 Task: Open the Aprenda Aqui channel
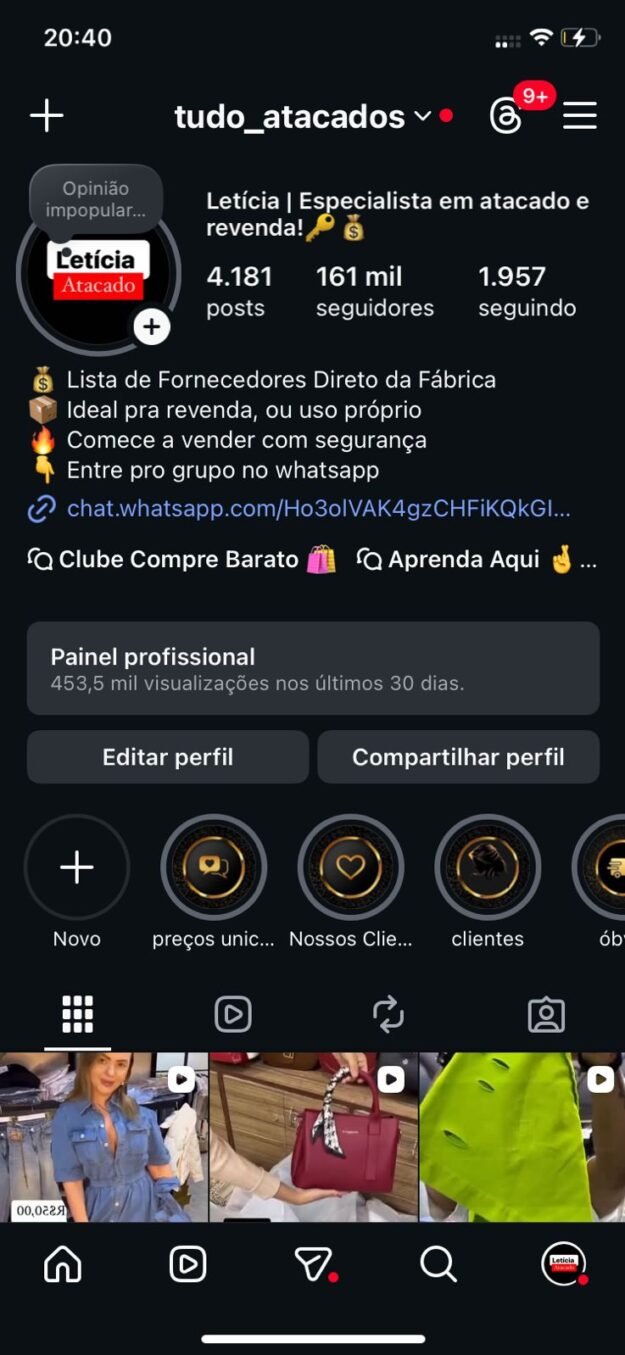[476, 560]
